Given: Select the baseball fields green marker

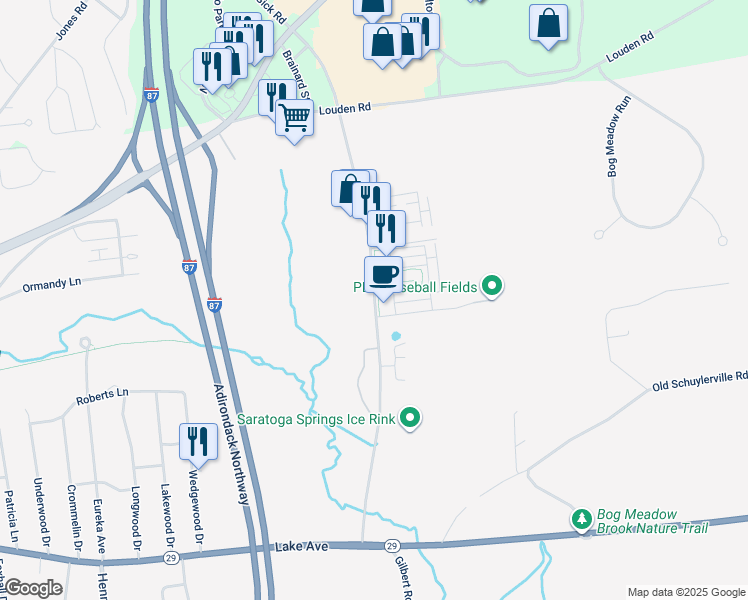Looking at the screenshot, I should (492, 287).
